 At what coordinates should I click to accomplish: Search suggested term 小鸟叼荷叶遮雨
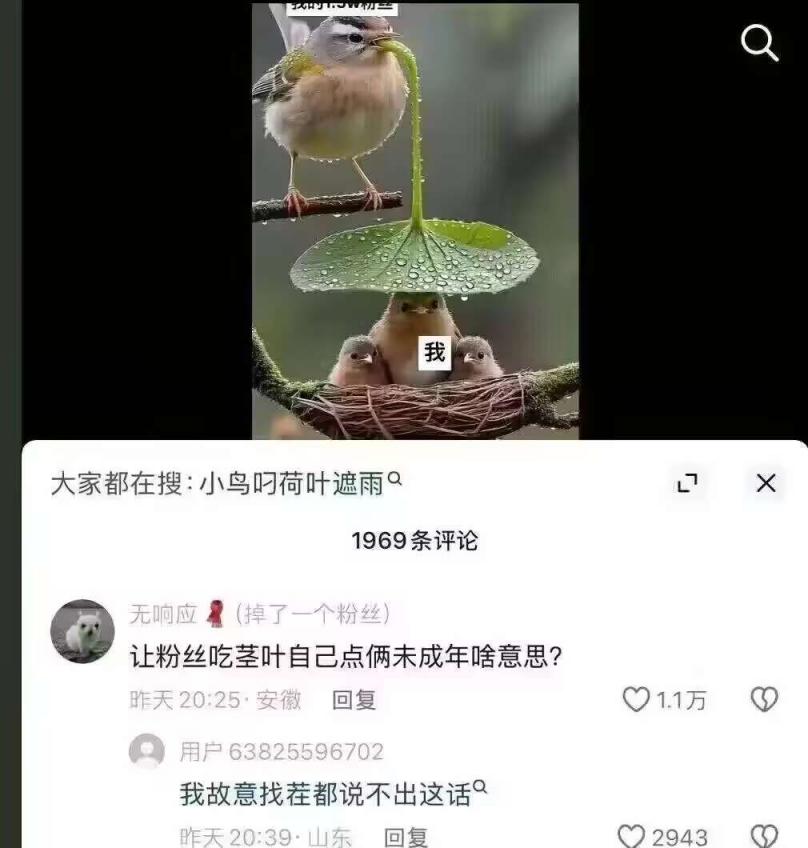[x=291, y=485]
